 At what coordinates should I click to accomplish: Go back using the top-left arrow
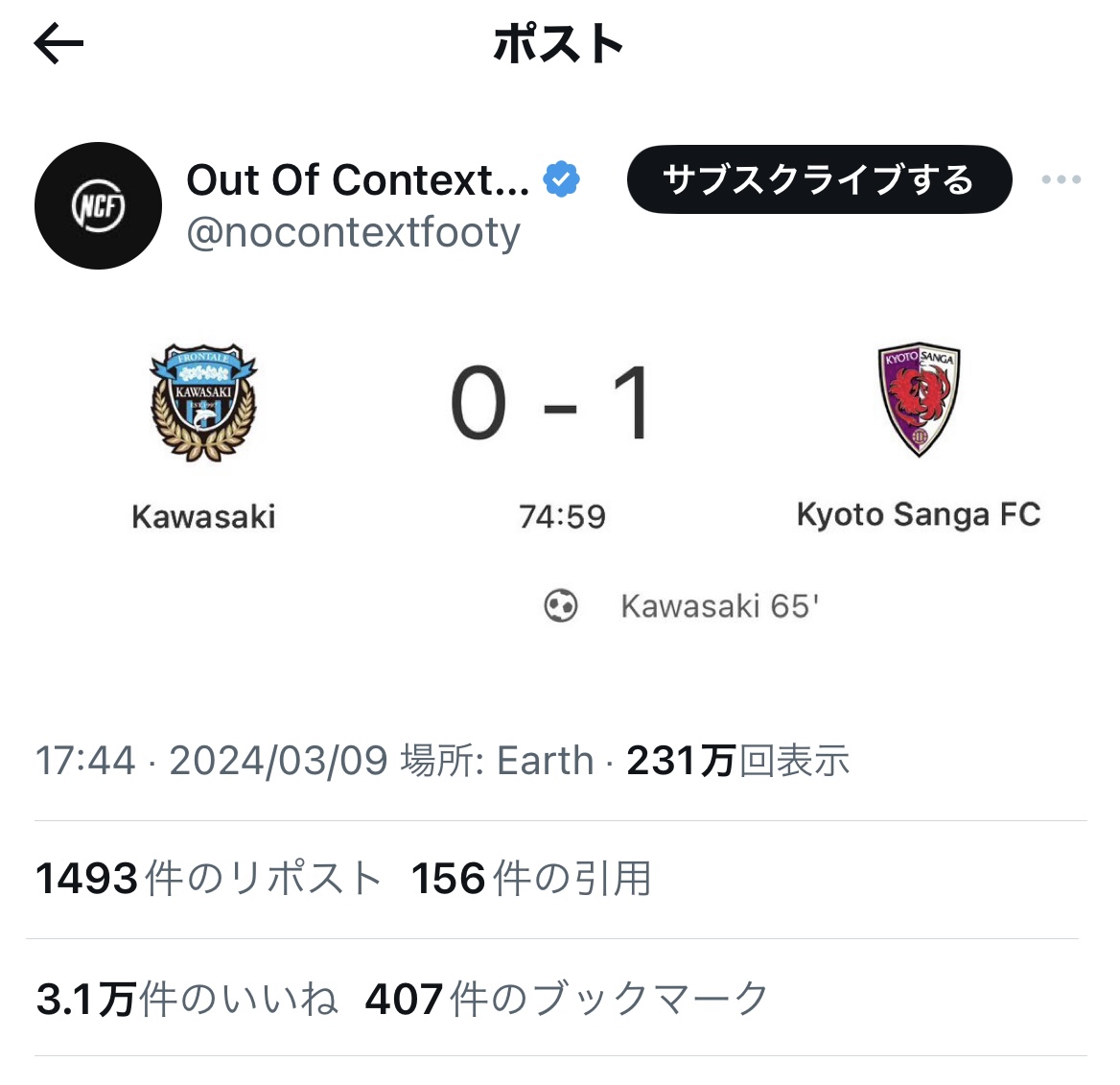click(58, 43)
